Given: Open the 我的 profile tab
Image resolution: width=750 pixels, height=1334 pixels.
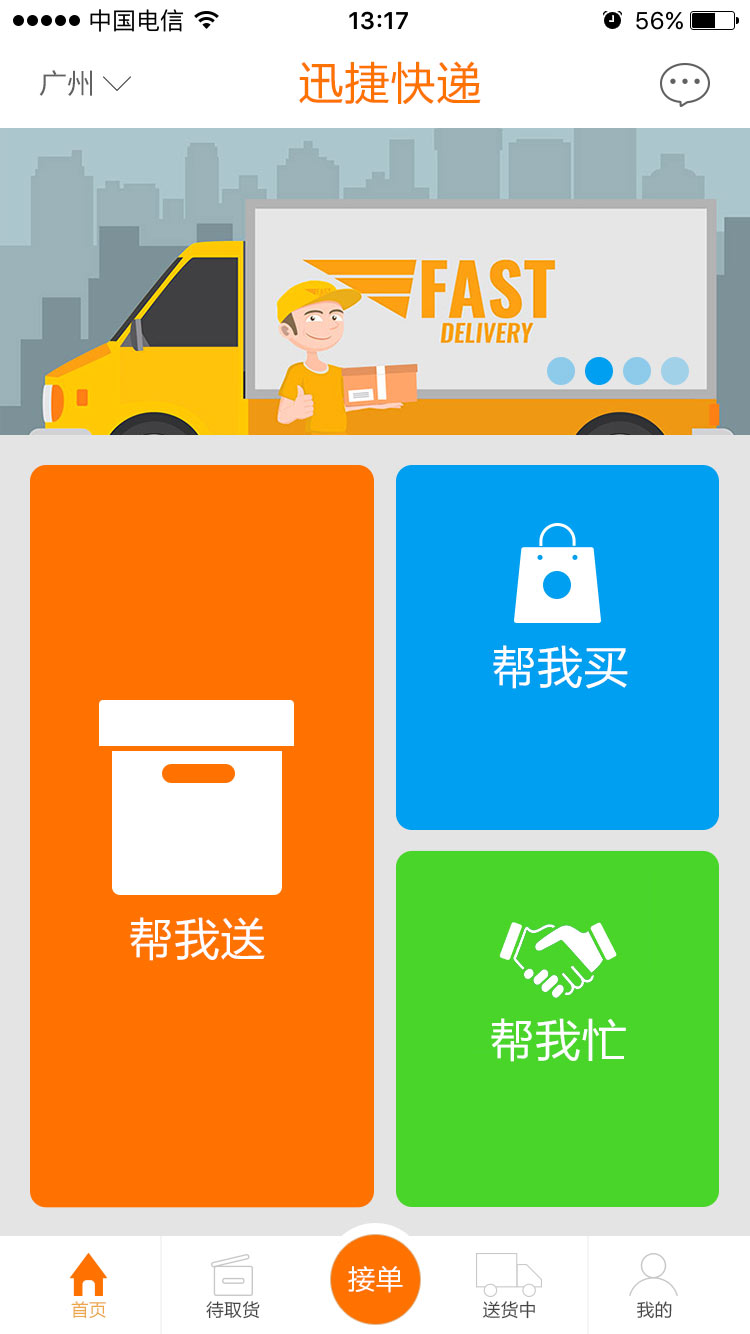Looking at the screenshot, I should point(654,1286).
